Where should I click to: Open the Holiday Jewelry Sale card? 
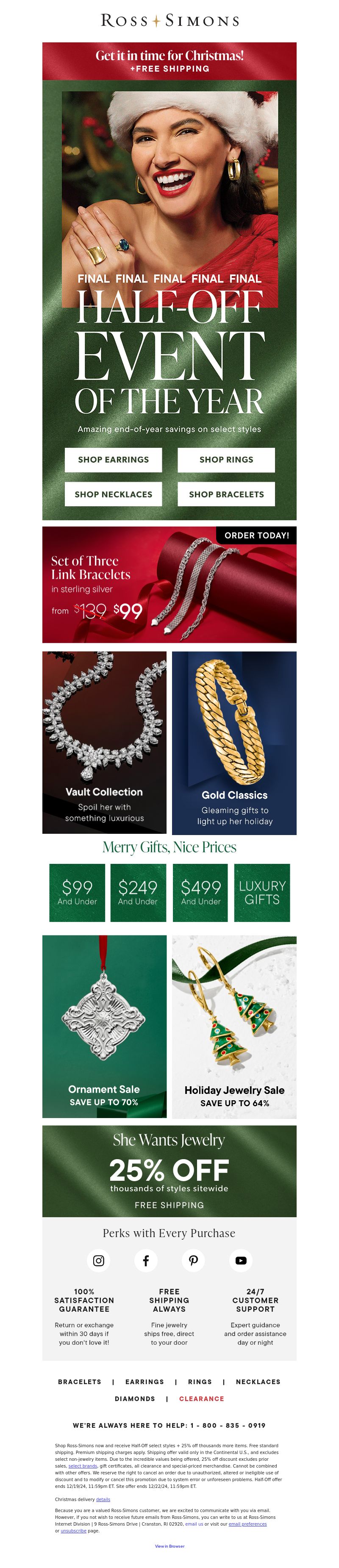(234, 1026)
